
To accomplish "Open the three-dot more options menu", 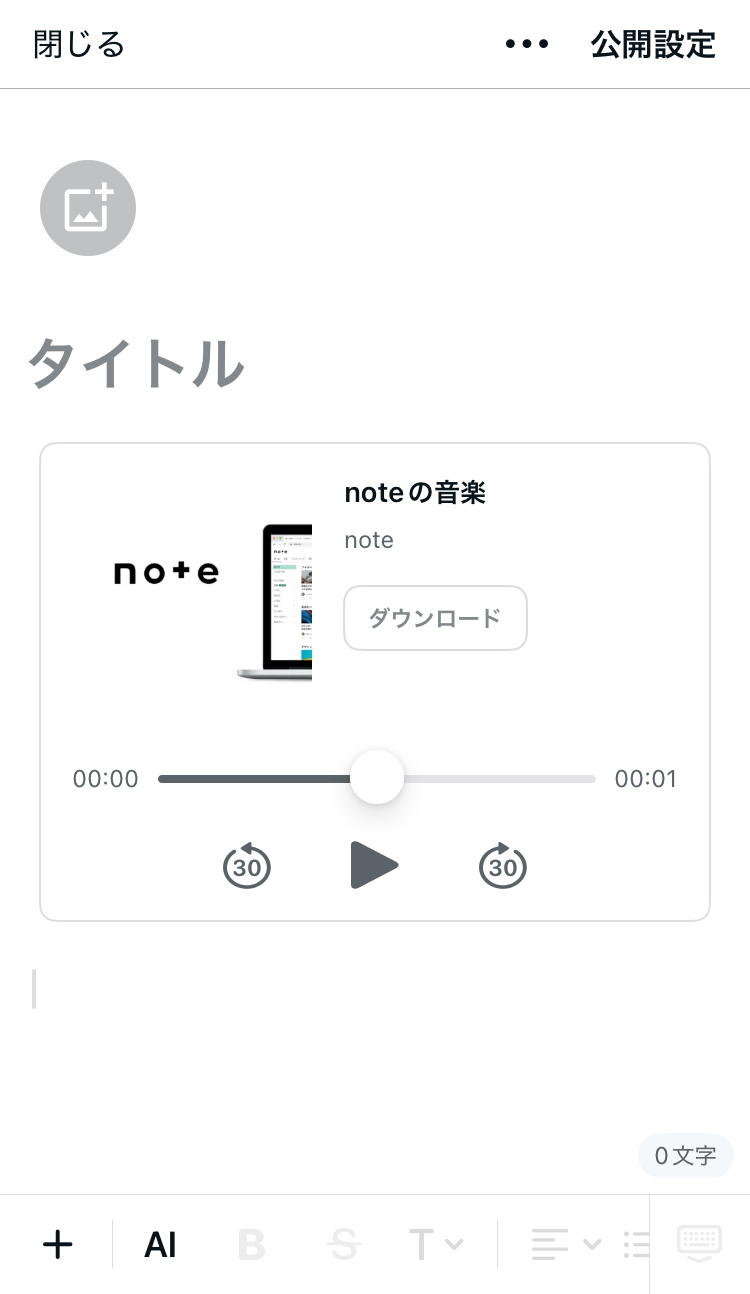I will coord(527,44).
